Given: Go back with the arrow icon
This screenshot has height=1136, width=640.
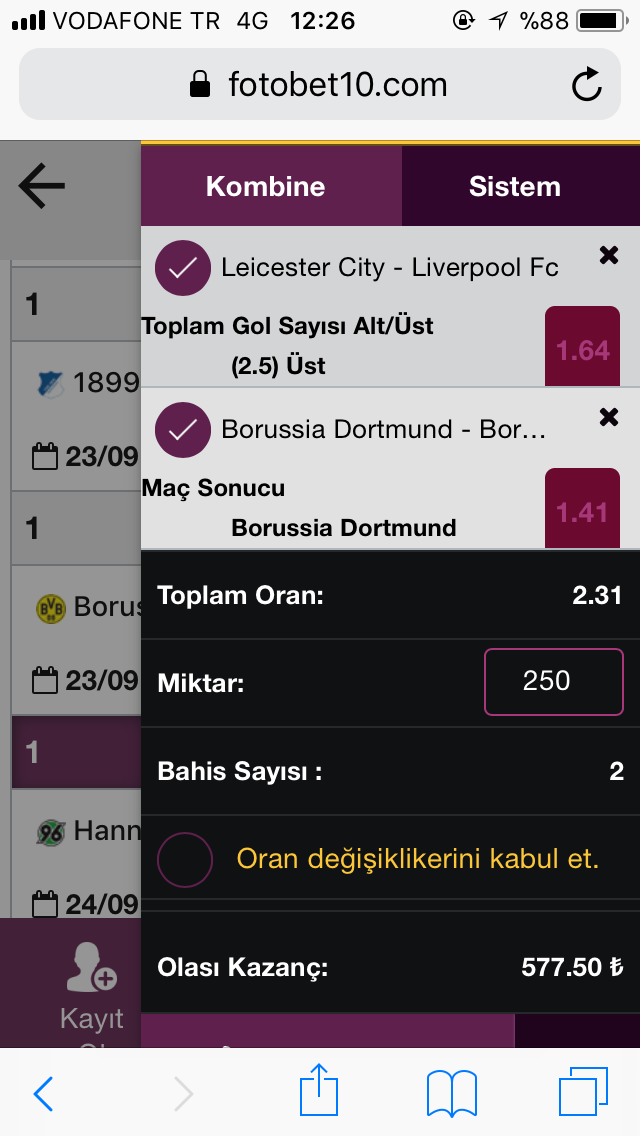Looking at the screenshot, I should [x=42, y=186].
